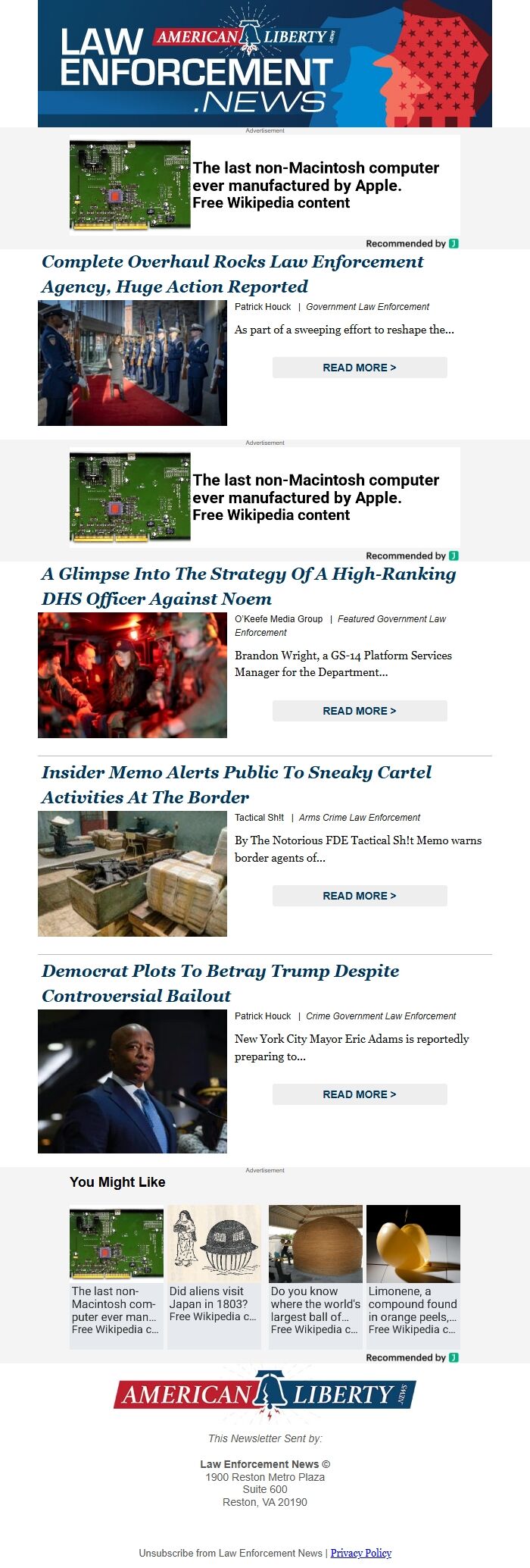The height and width of the screenshot is (1568, 530).
Task: Open the weapons crate and packages image
Action: pos(132,874)
